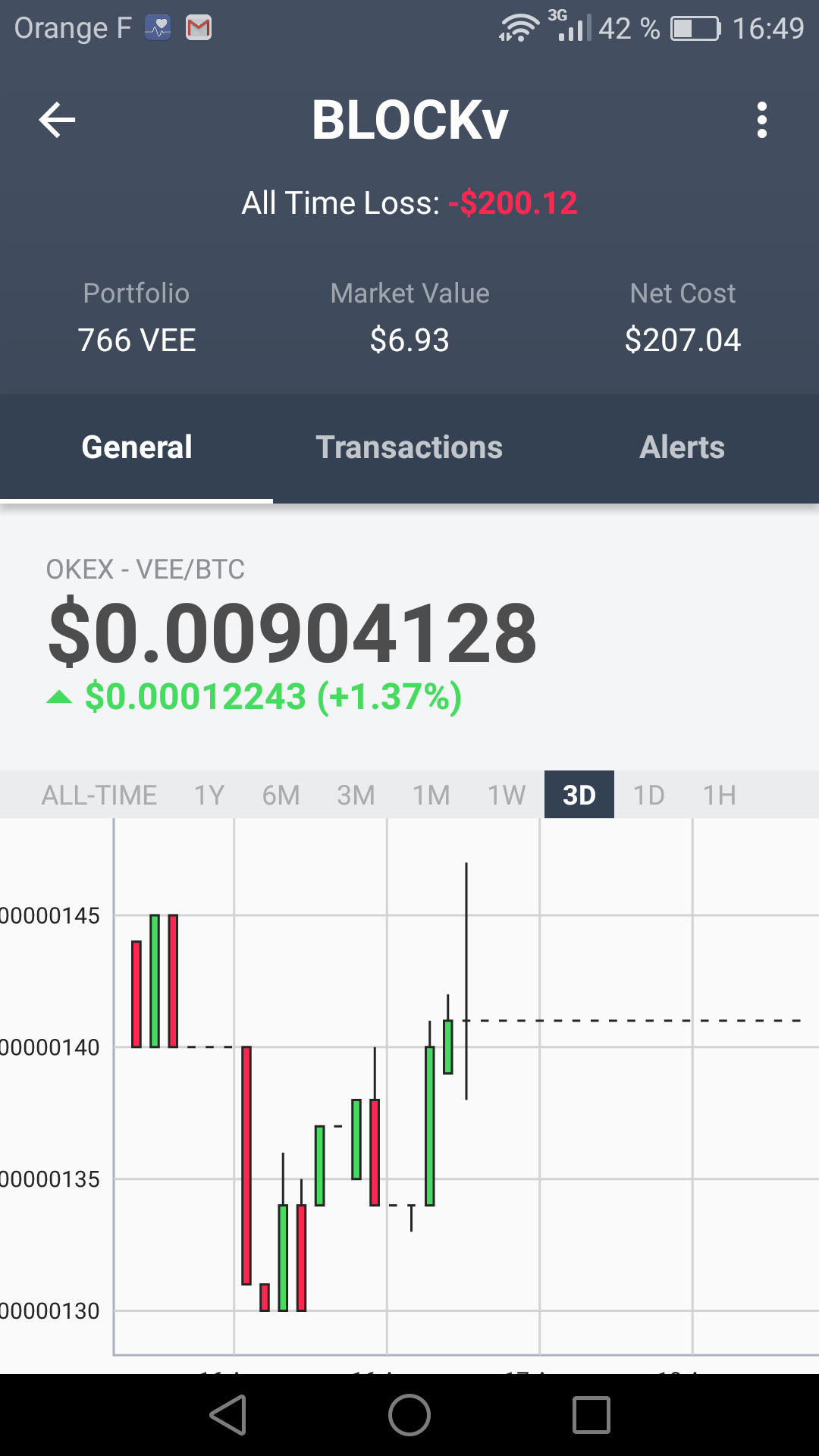The width and height of the screenshot is (819, 1456).
Task: Switch chart to 6M range
Action: [281, 795]
